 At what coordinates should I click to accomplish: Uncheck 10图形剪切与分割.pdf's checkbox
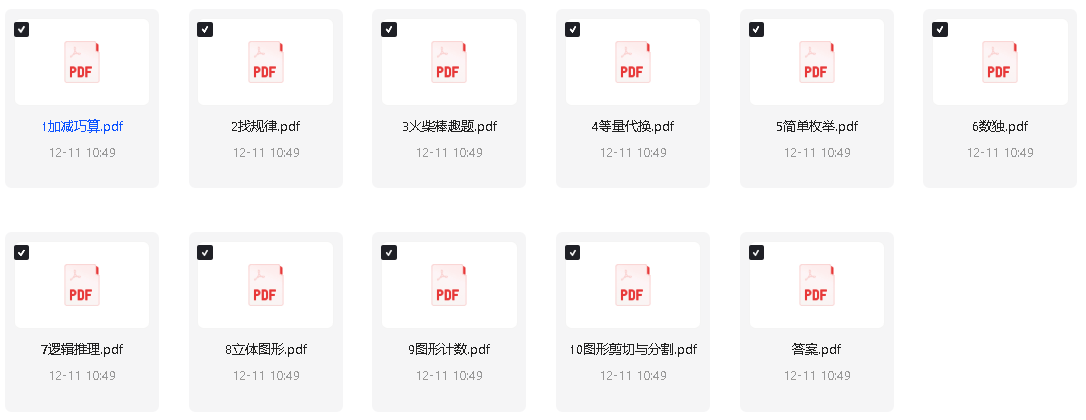(x=573, y=253)
